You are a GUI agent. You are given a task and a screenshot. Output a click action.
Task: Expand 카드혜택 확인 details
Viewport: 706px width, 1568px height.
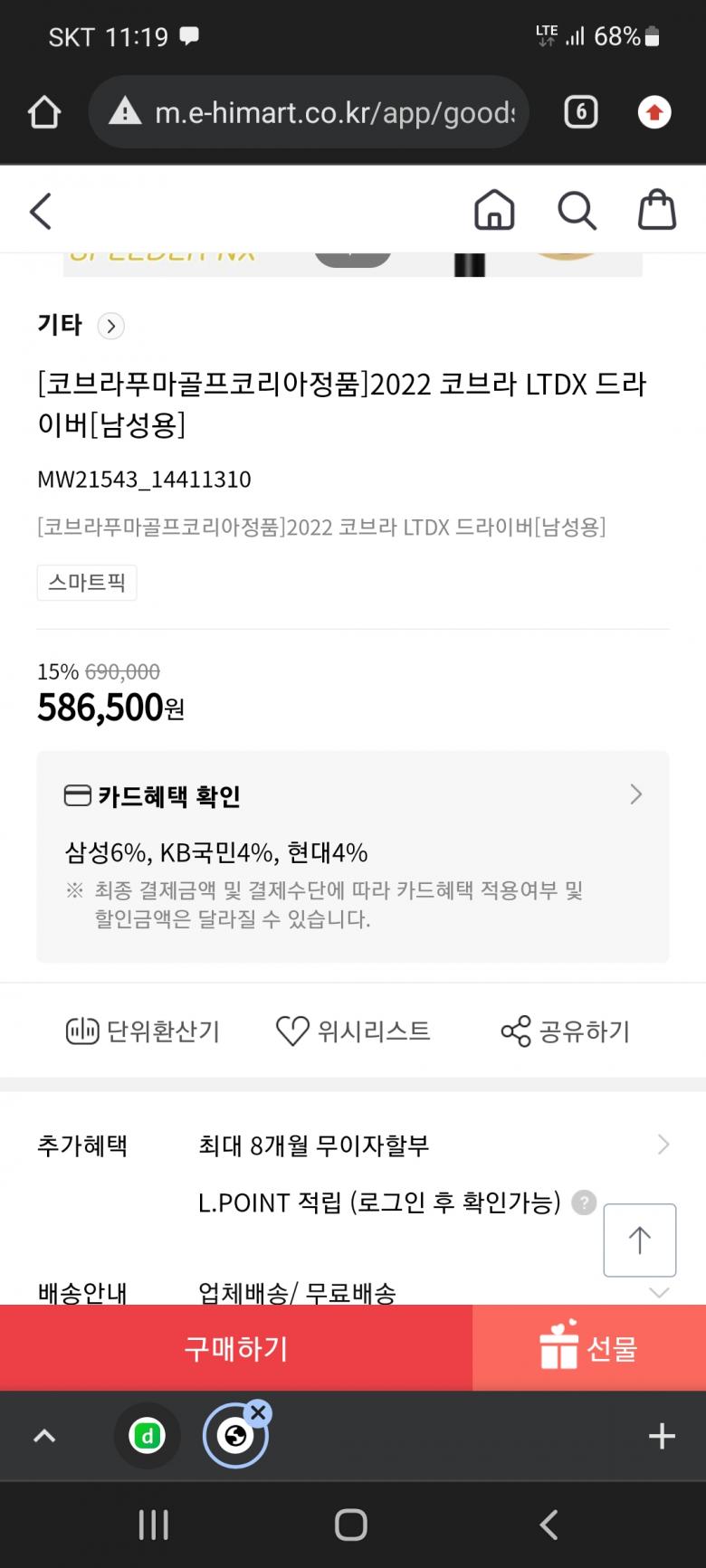(635, 795)
